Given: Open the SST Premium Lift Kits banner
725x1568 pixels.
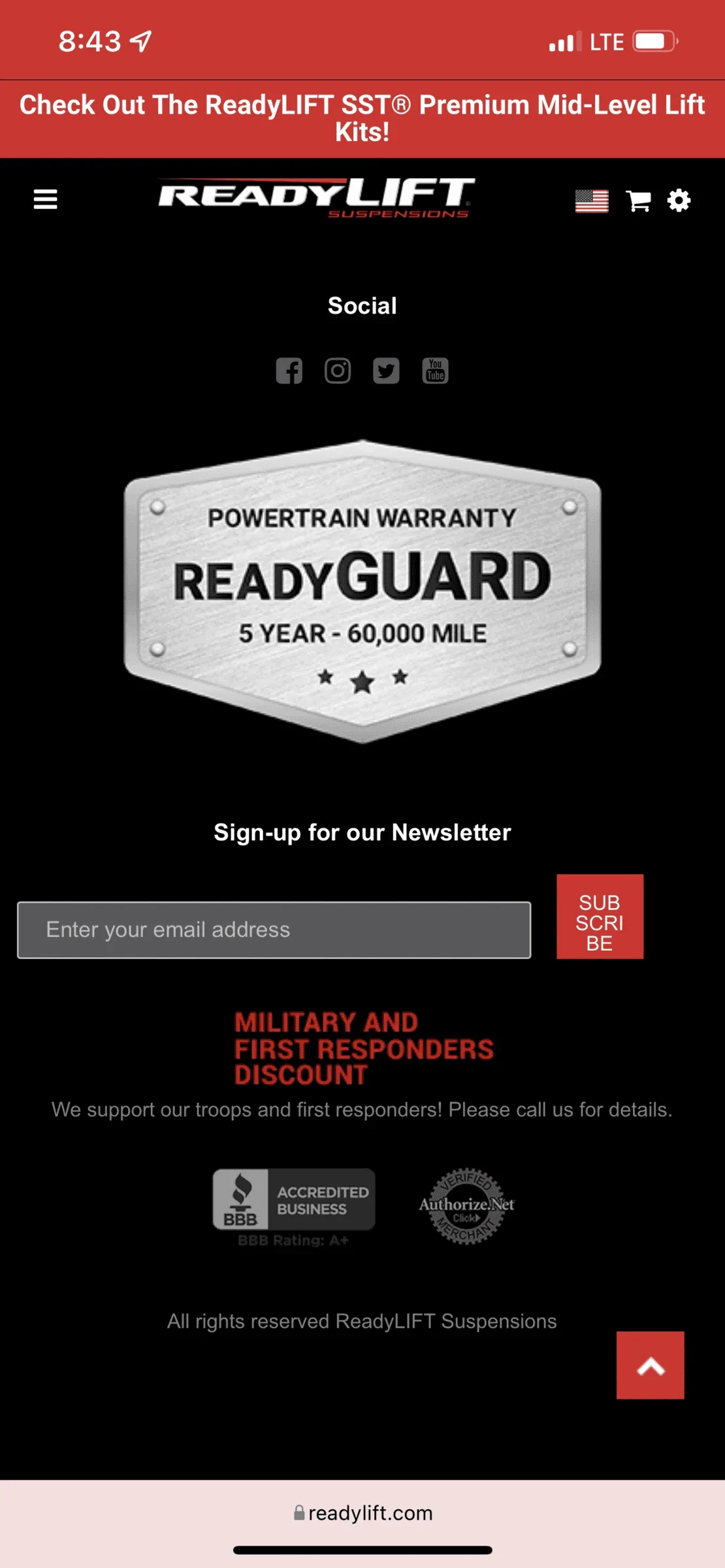Looking at the screenshot, I should tap(362, 118).
